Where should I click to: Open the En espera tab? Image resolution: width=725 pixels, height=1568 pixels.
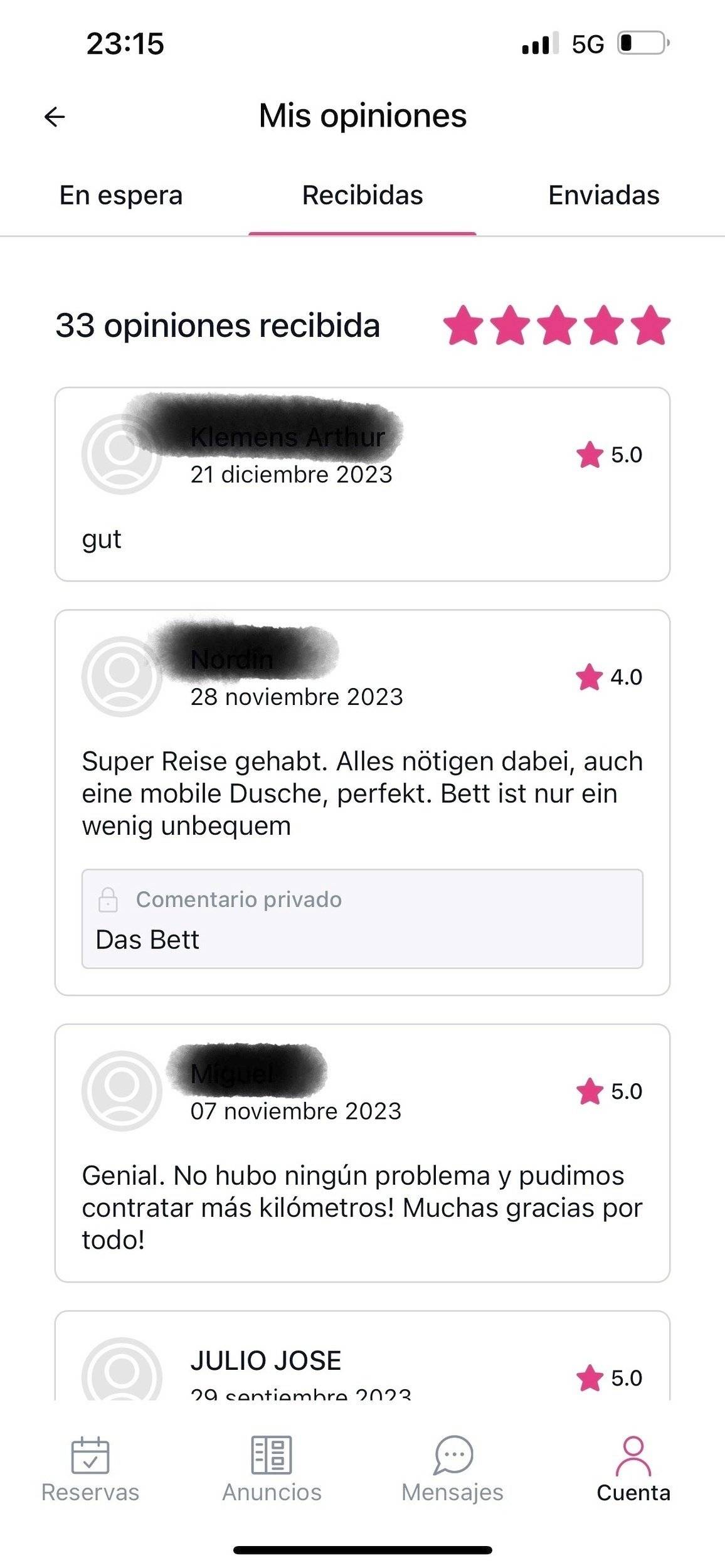tap(119, 196)
